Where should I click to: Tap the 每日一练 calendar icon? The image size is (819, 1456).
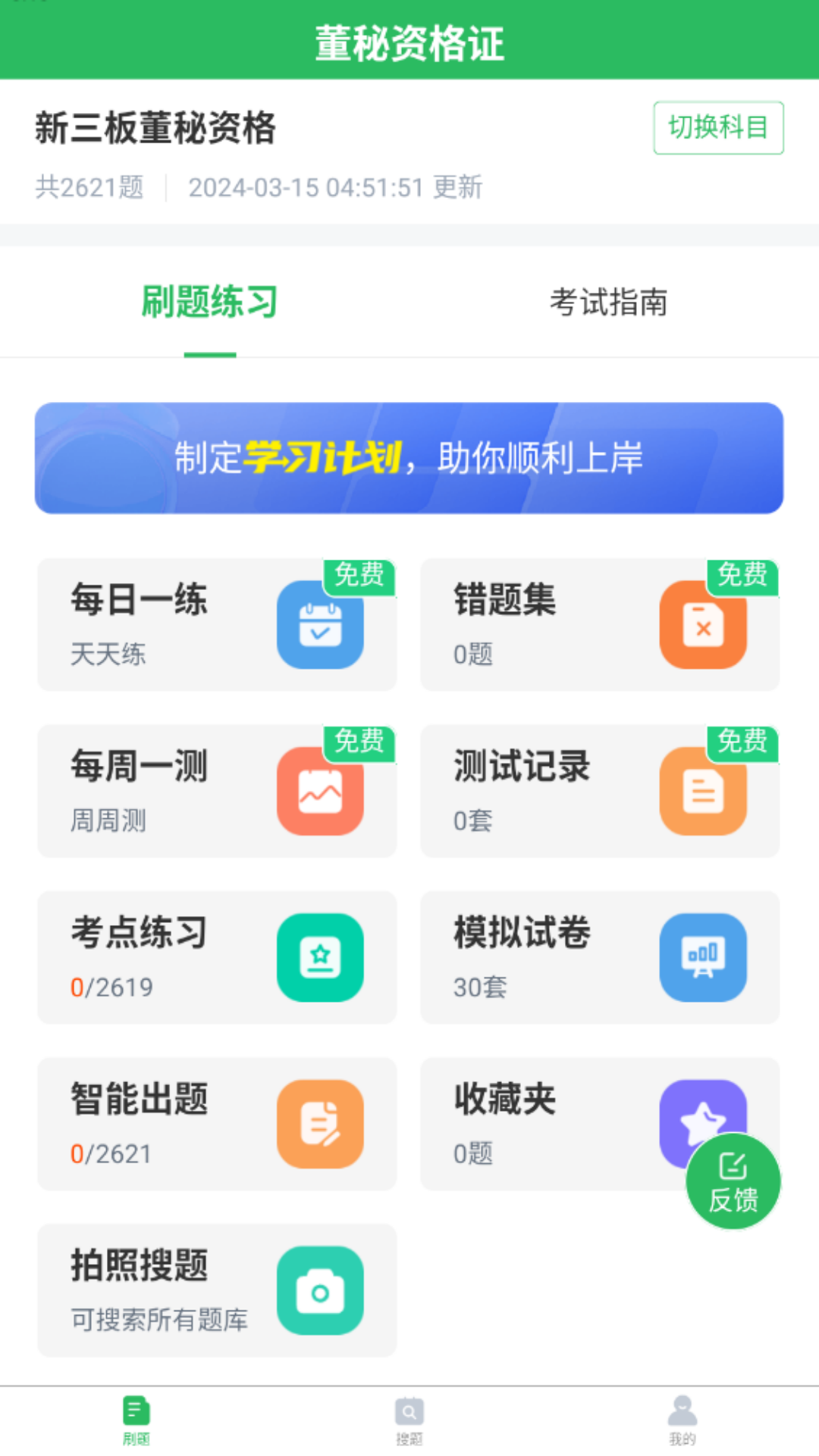pyautogui.click(x=320, y=624)
